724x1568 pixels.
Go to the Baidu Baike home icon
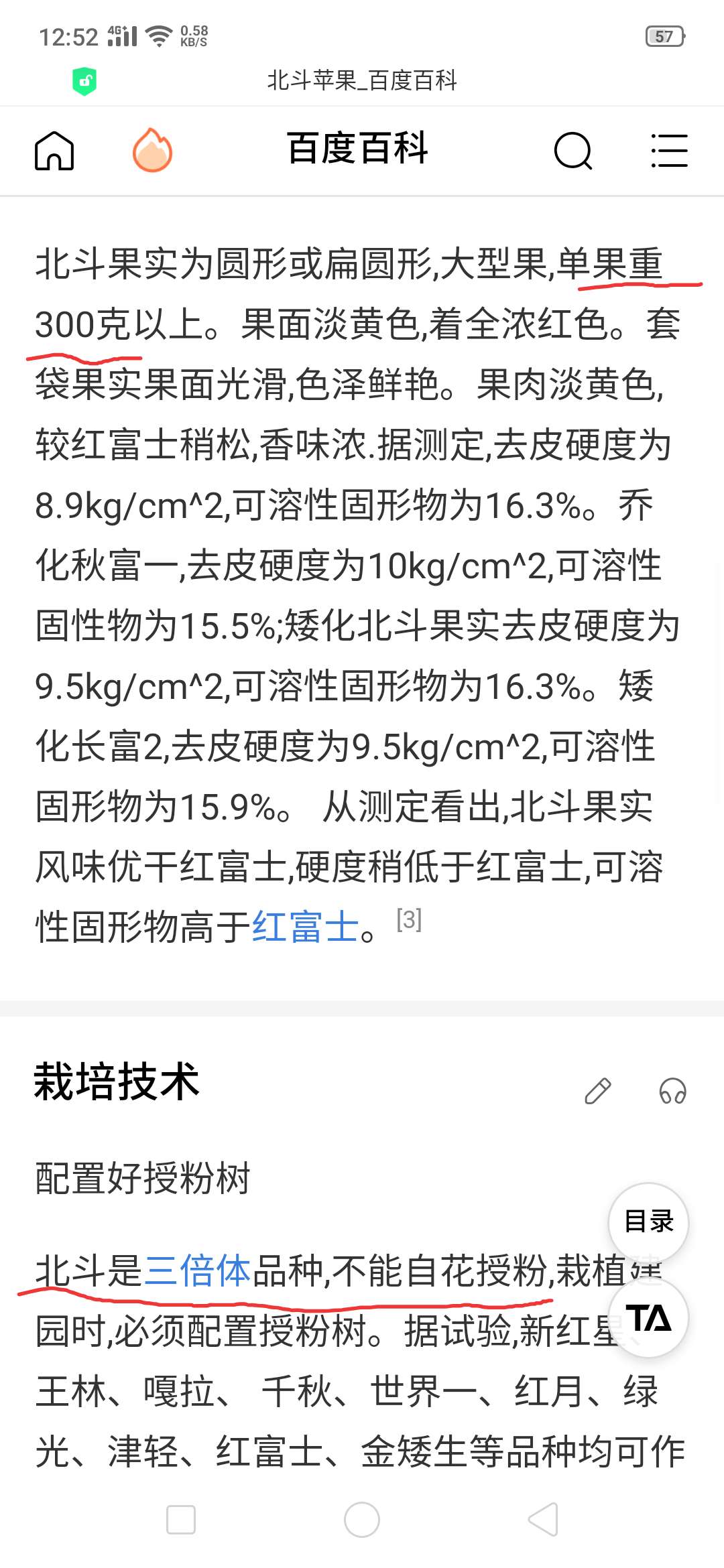[x=54, y=150]
